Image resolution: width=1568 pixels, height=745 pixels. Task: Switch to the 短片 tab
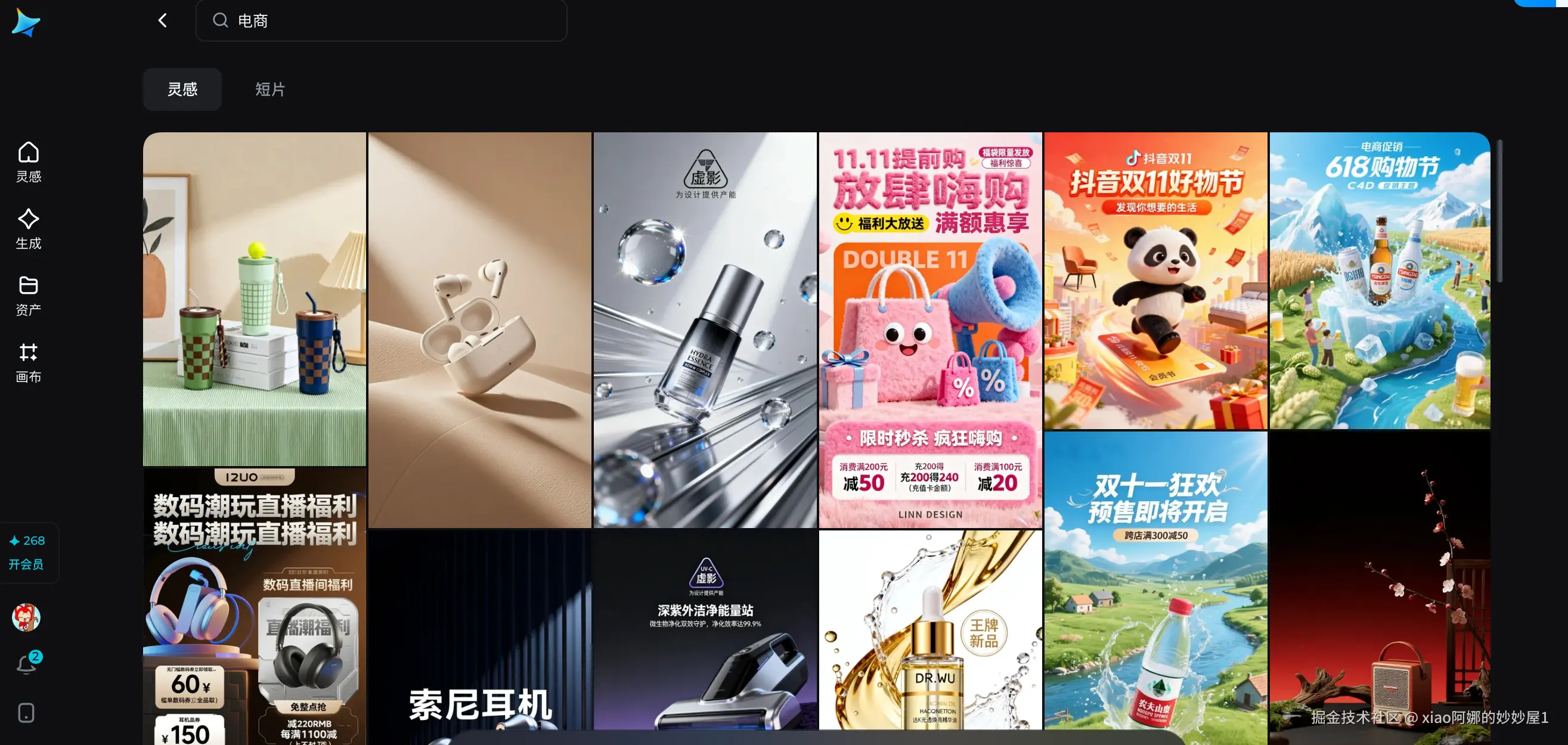click(269, 89)
